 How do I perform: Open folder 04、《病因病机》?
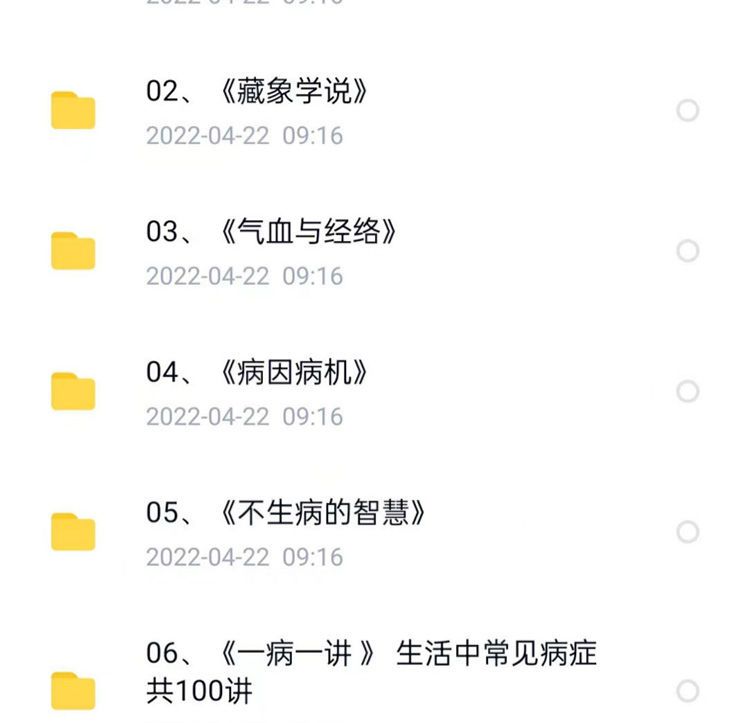[x=257, y=373]
